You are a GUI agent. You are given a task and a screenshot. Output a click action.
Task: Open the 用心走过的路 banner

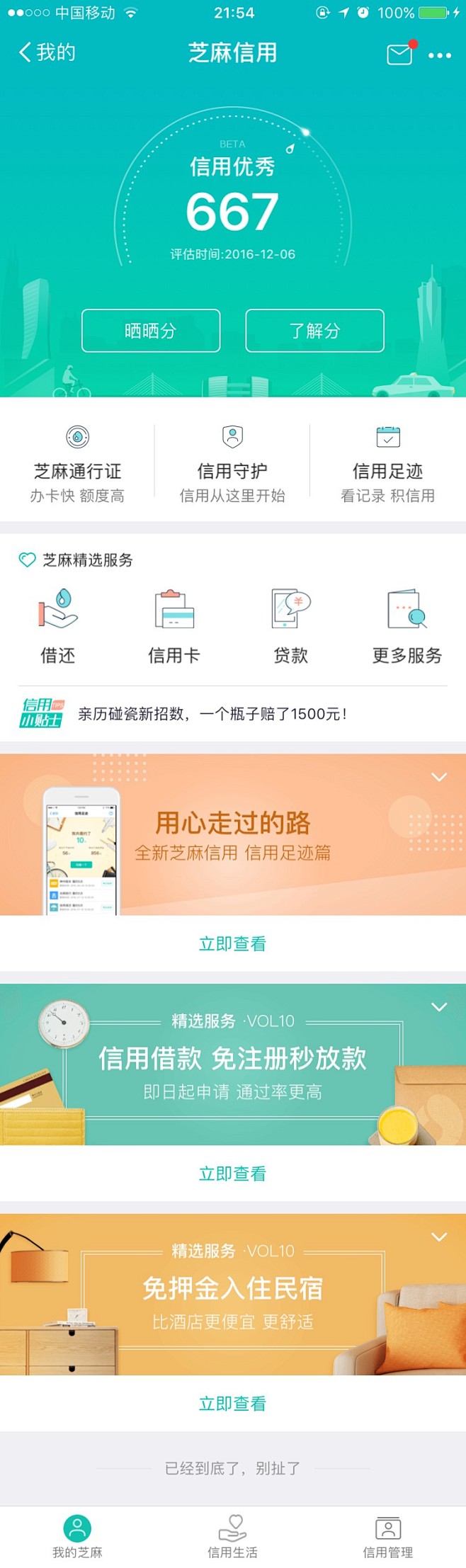pos(232,836)
